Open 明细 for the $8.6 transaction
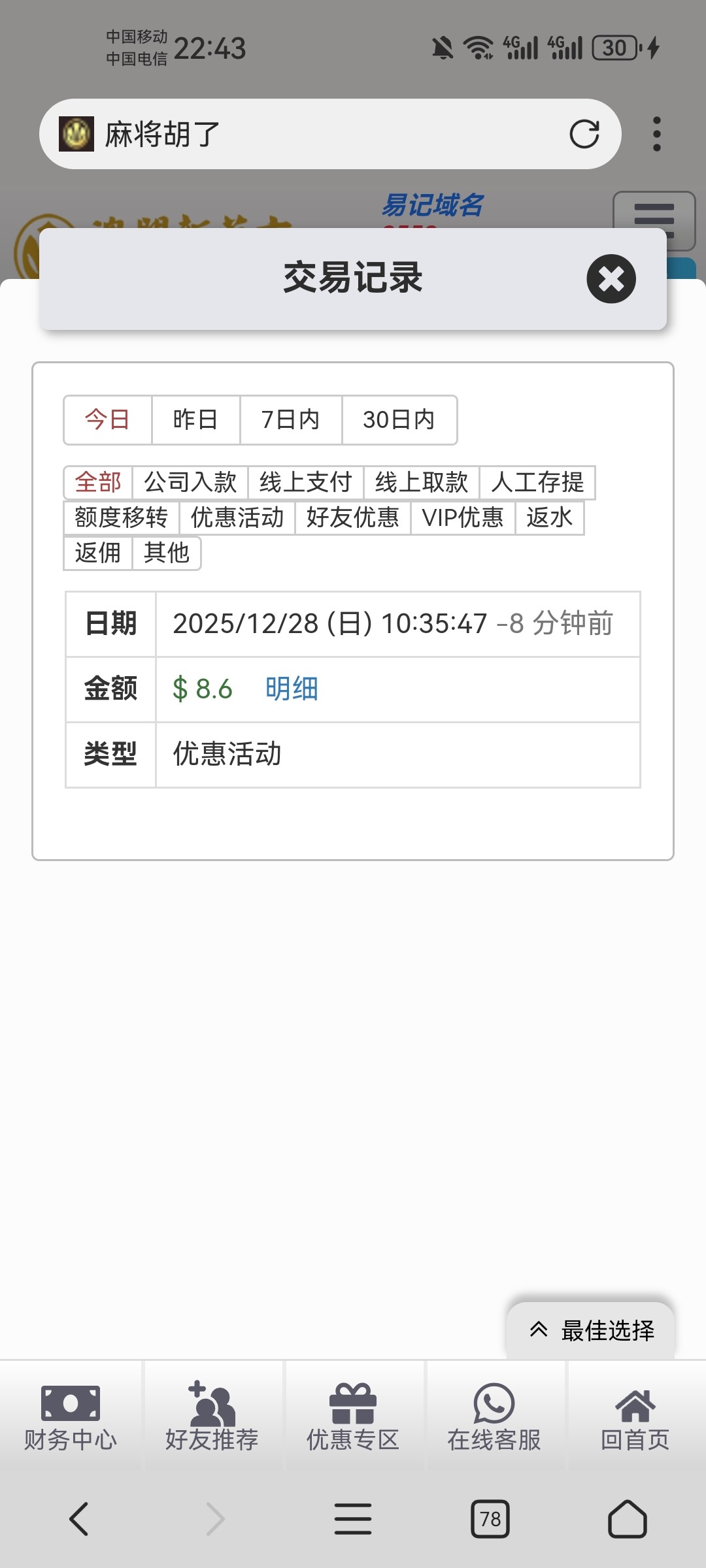Image resolution: width=706 pixels, height=1568 pixels. [x=292, y=689]
